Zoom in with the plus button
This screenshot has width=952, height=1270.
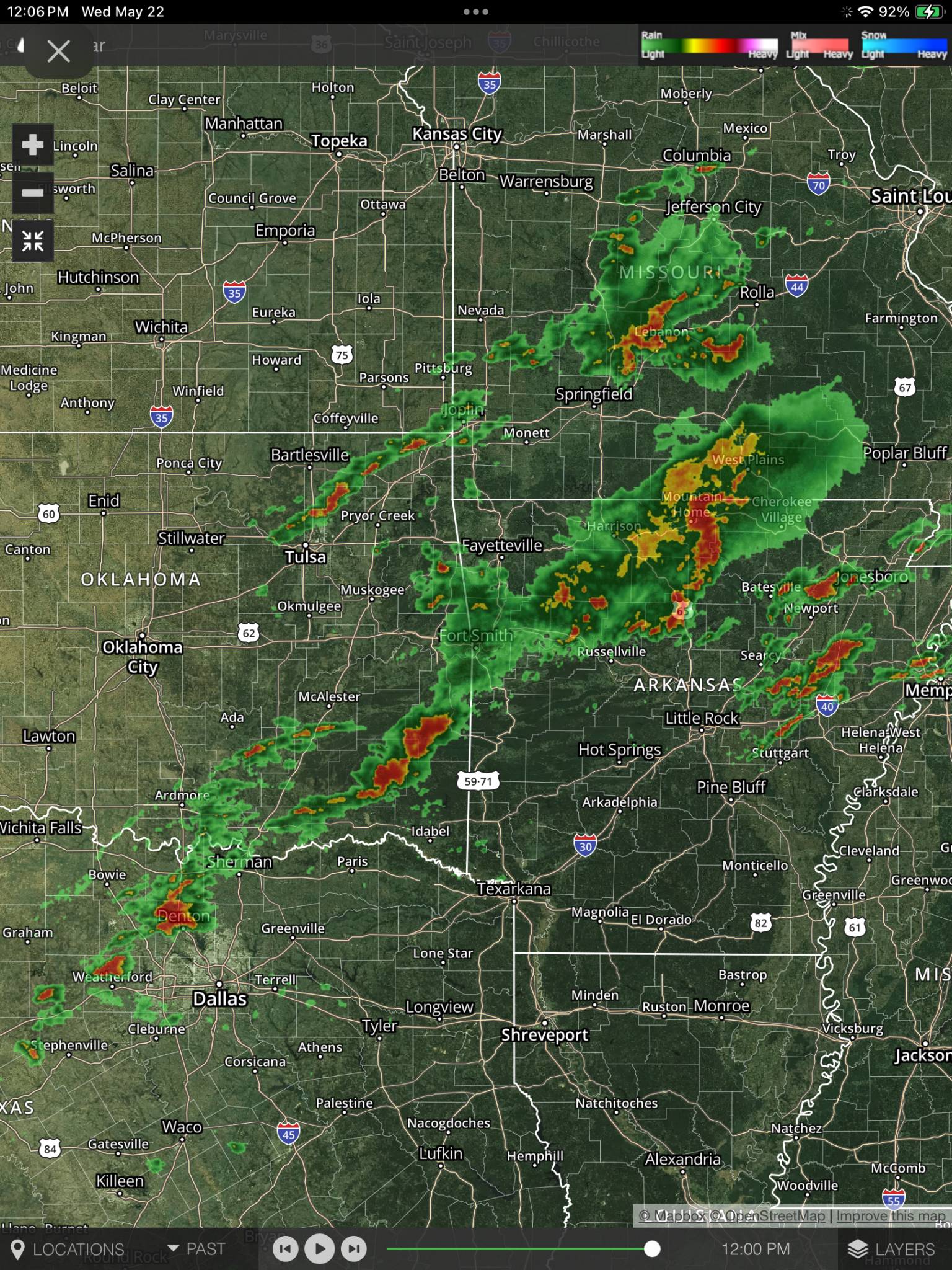tap(33, 144)
